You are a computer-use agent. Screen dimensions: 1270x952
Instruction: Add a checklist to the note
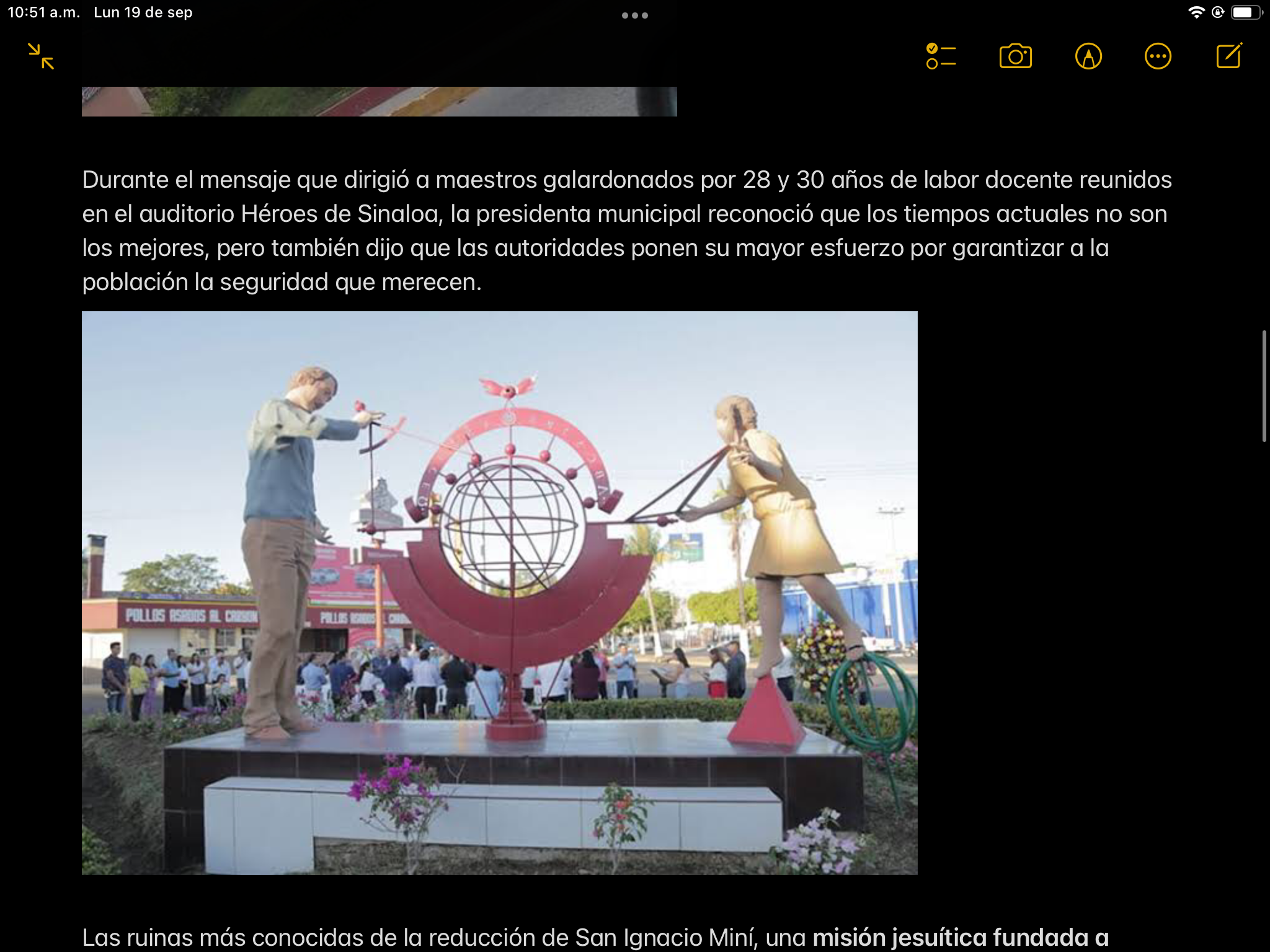click(941, 56)
